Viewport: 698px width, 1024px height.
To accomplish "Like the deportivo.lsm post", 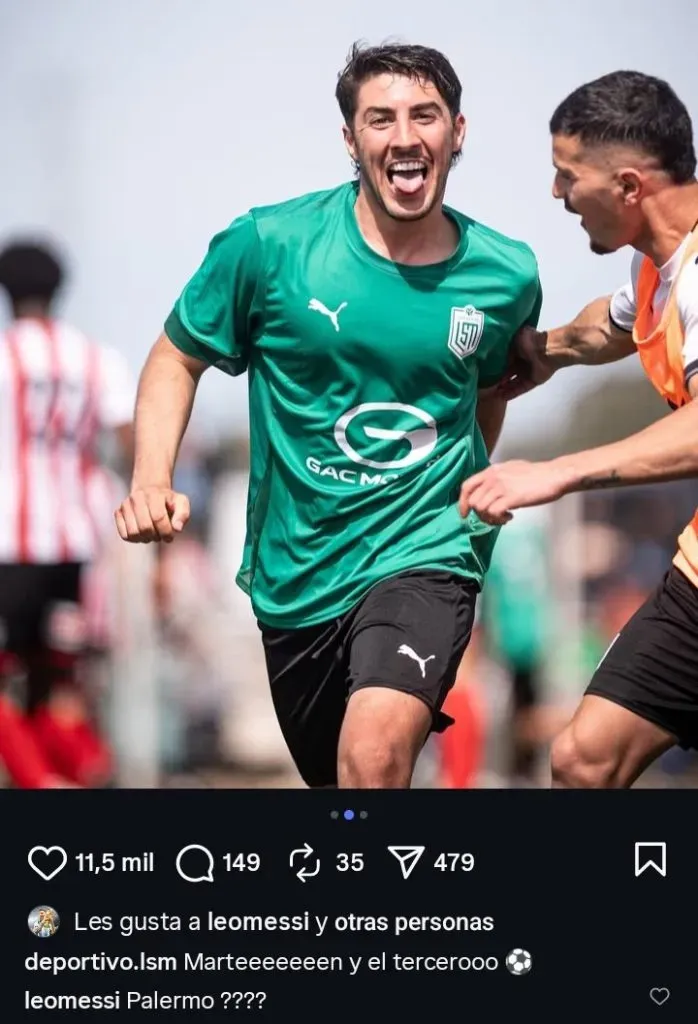I will tap(47, 862).
